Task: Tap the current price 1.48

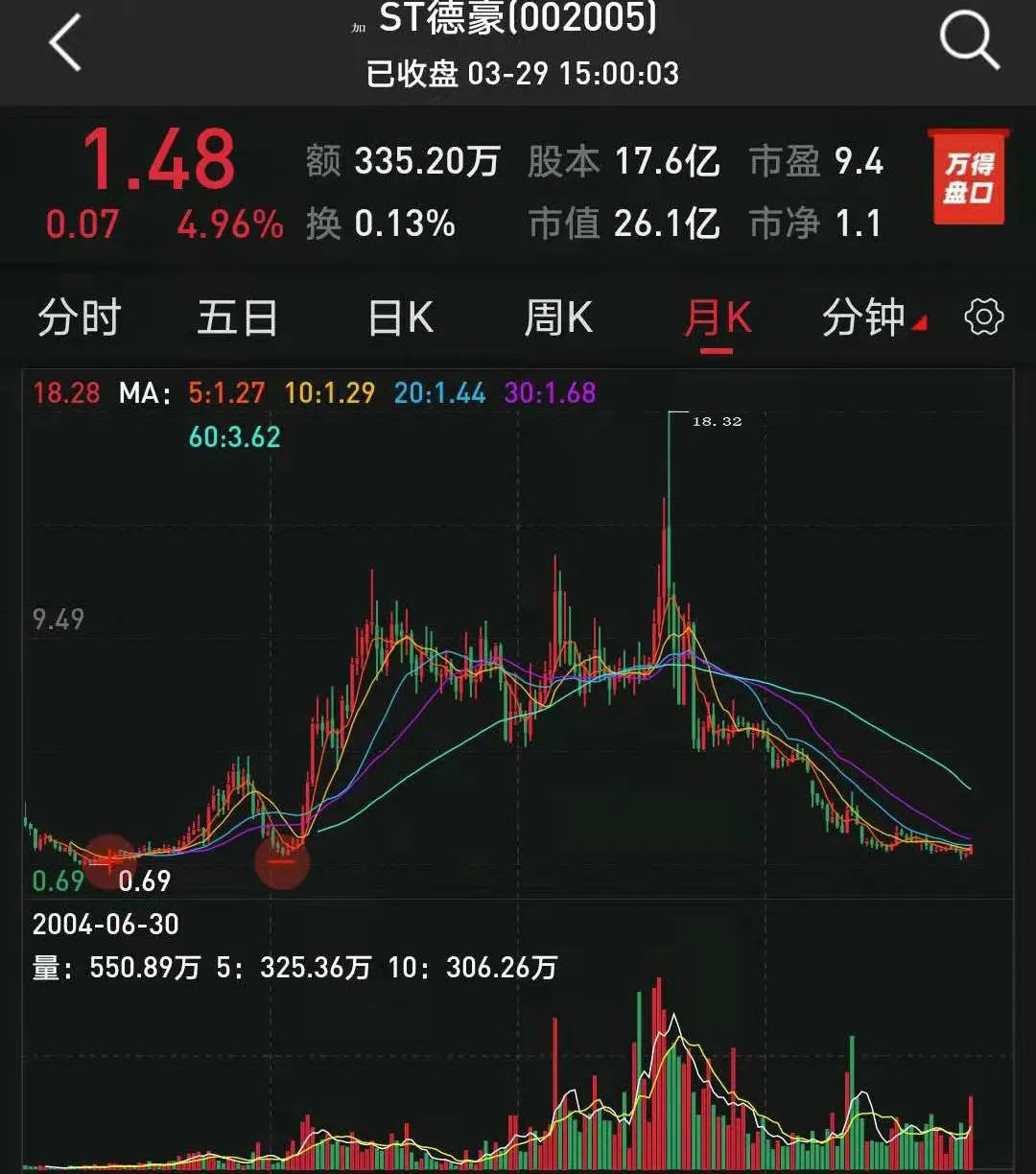Action: 157,159
